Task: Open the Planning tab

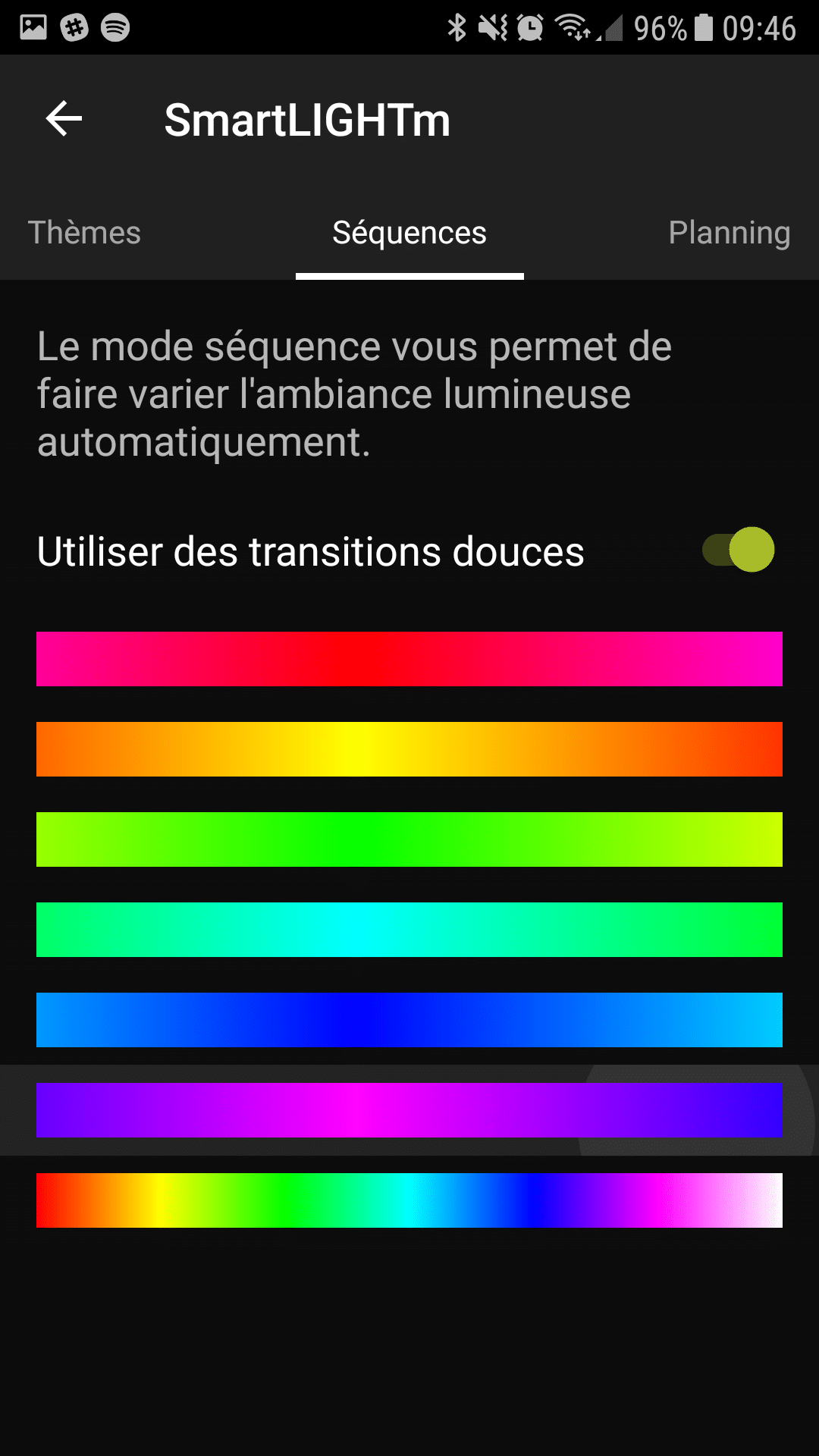Action: click(x=729, y=233)
